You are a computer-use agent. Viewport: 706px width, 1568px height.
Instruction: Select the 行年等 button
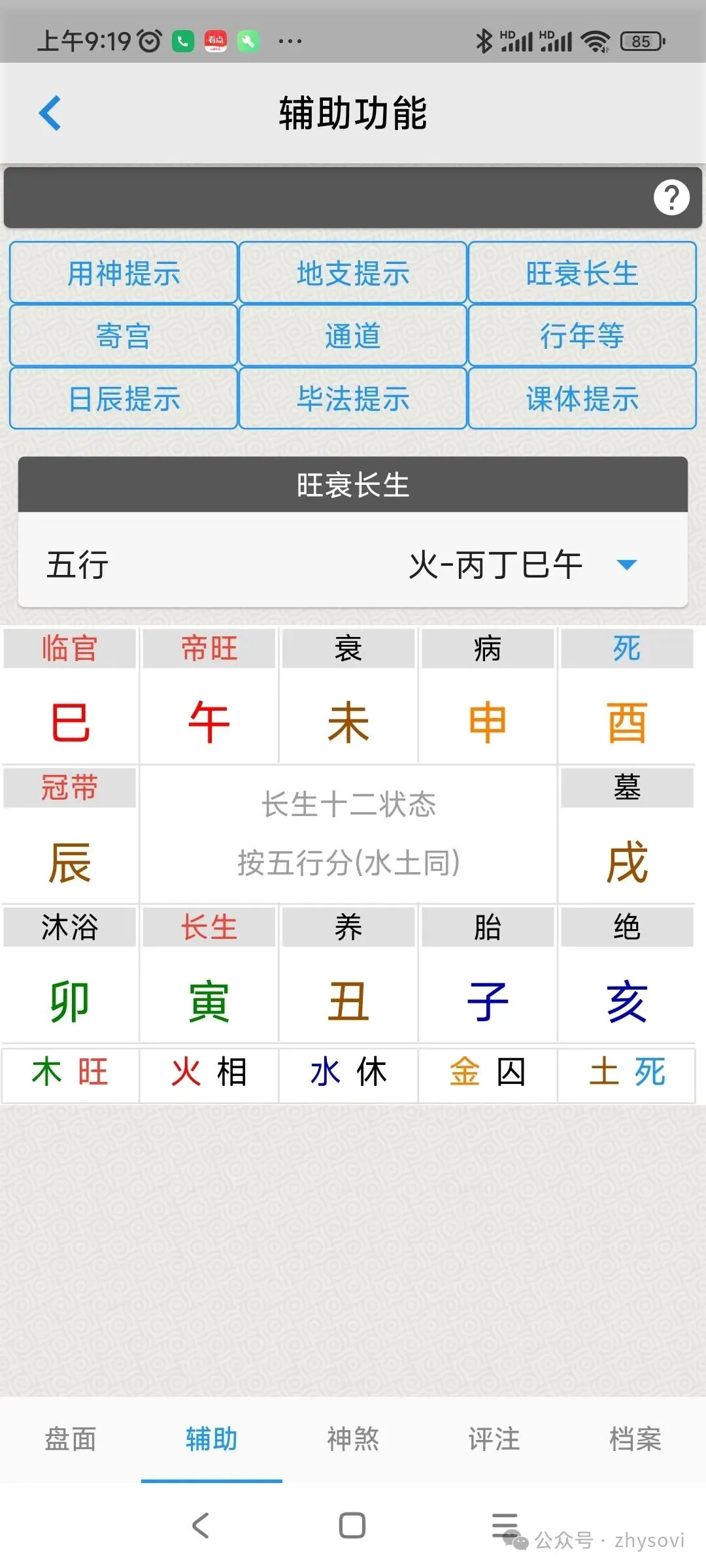[582, 335]
